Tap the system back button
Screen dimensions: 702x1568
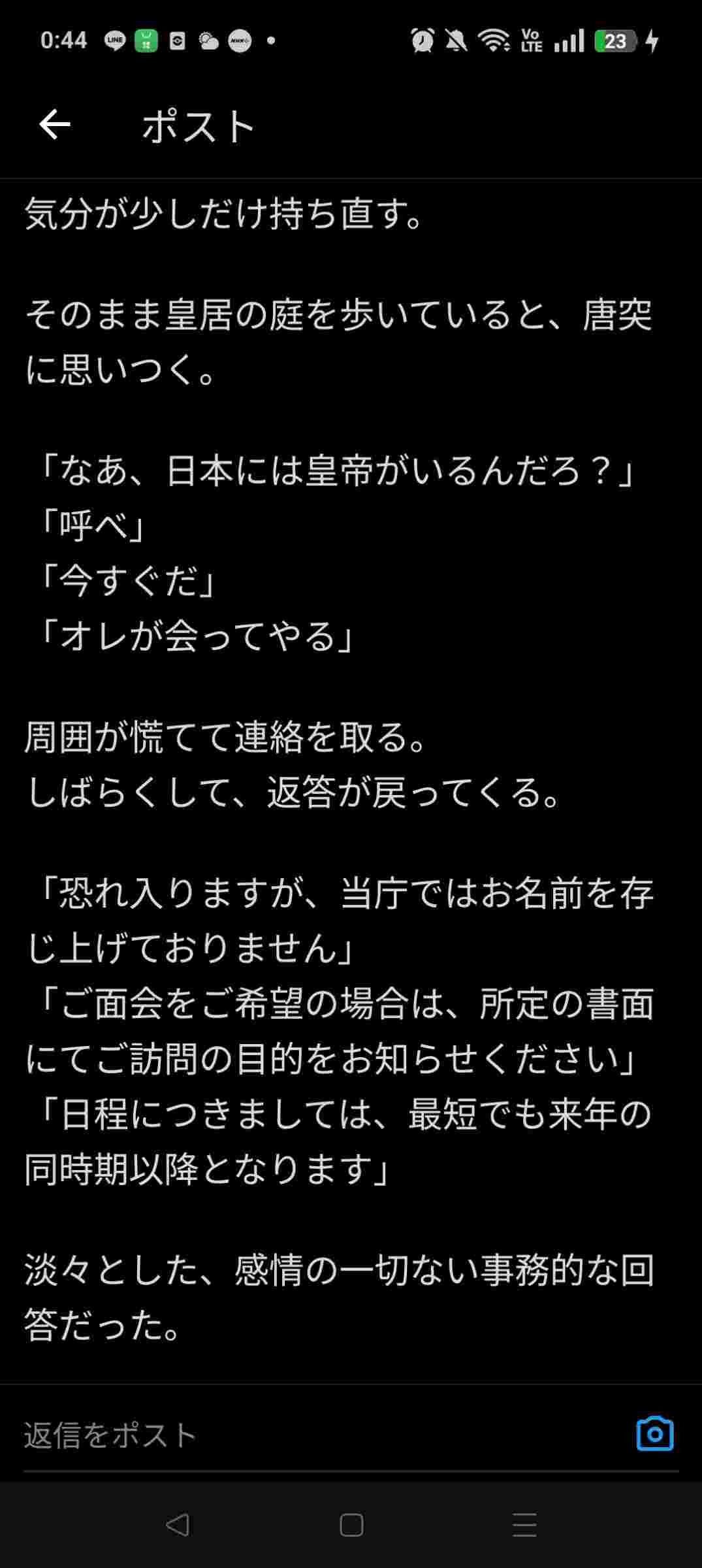[177, 1524]
